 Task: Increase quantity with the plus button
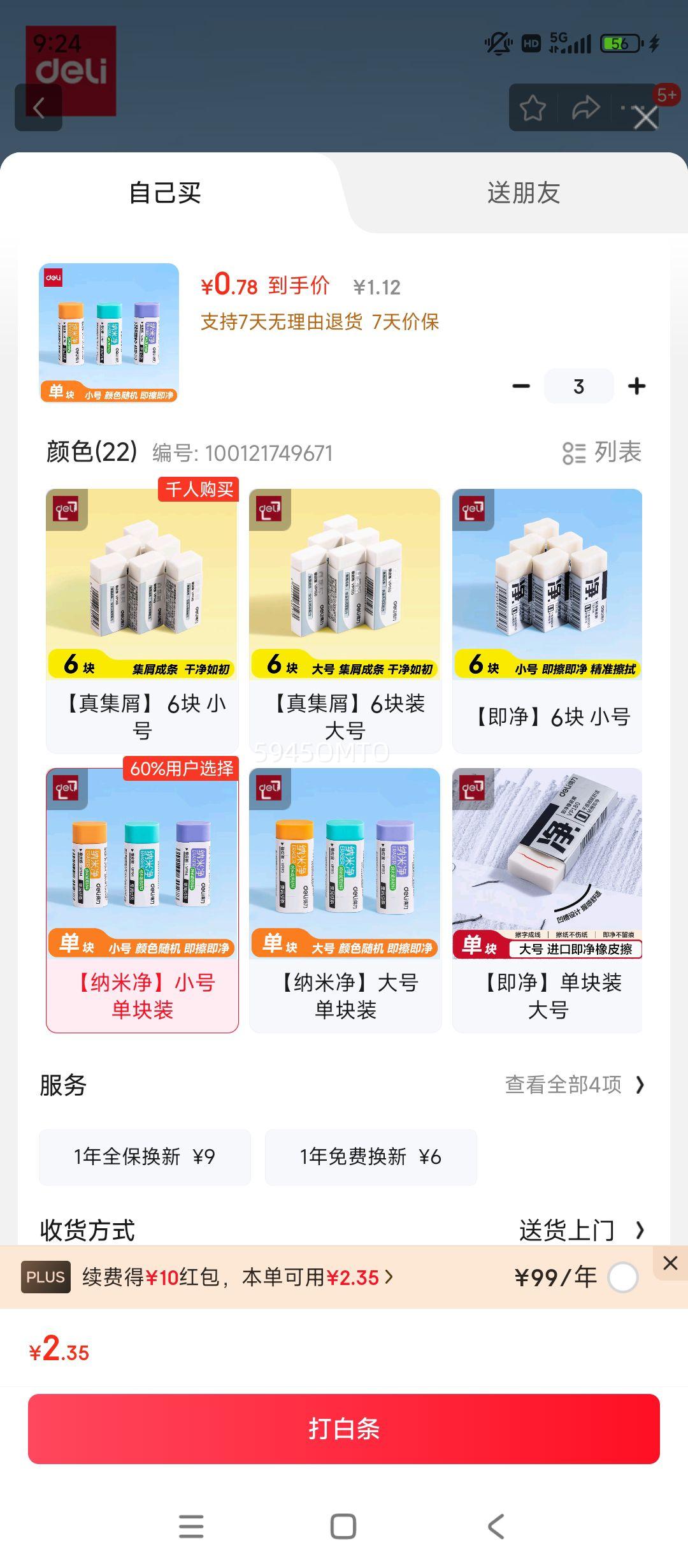636,386
